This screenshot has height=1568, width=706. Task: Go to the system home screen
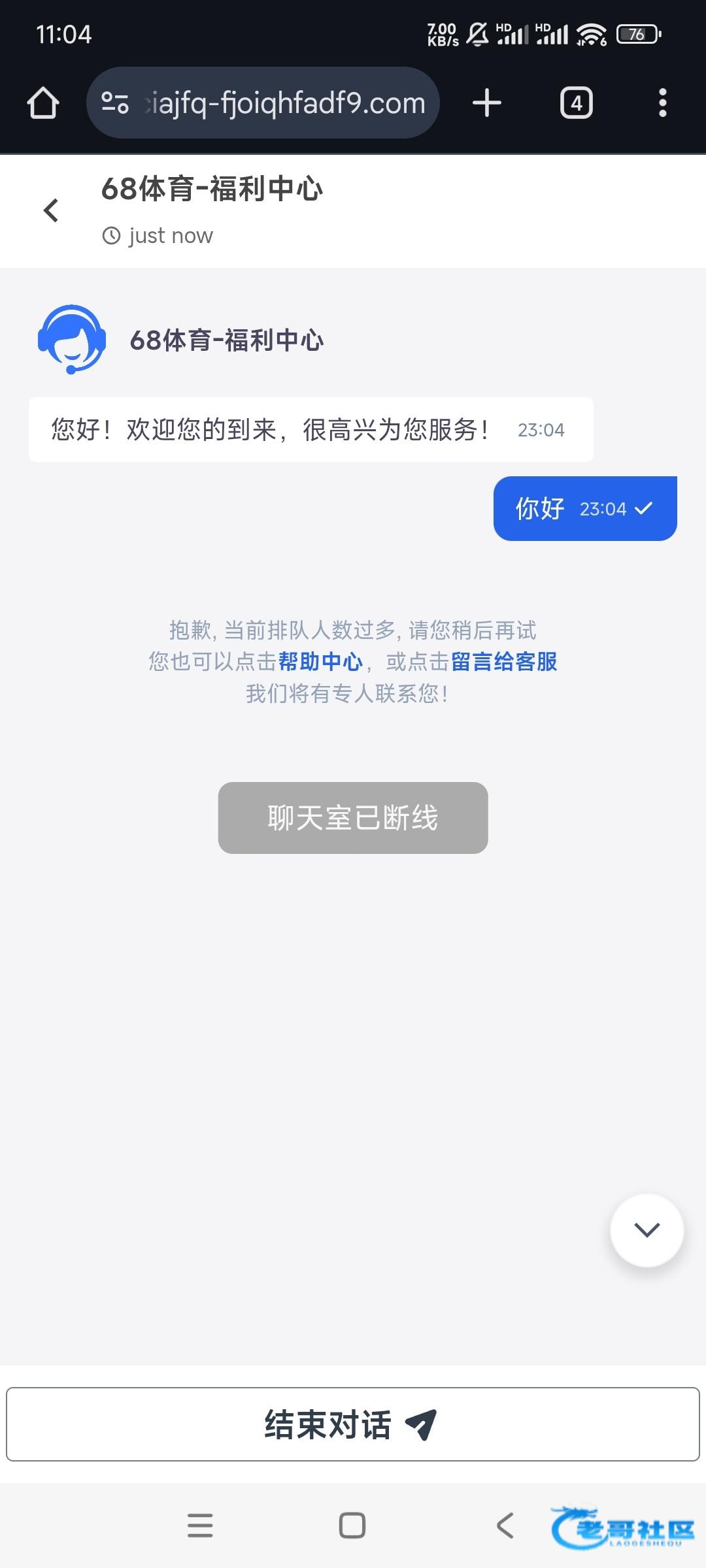point(352,1526)
